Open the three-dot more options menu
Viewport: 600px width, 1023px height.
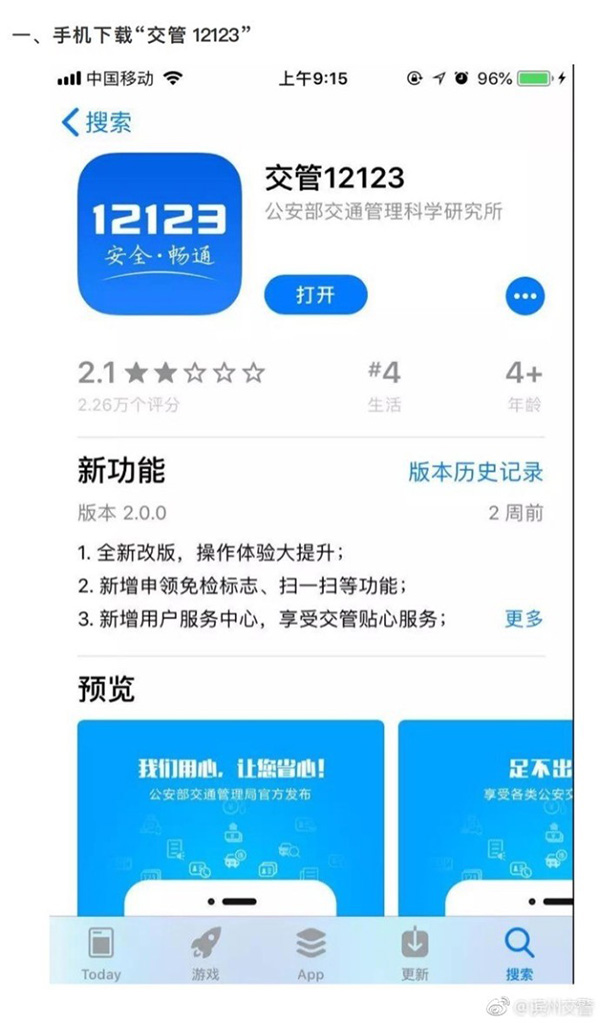click(x=525, y=295)
